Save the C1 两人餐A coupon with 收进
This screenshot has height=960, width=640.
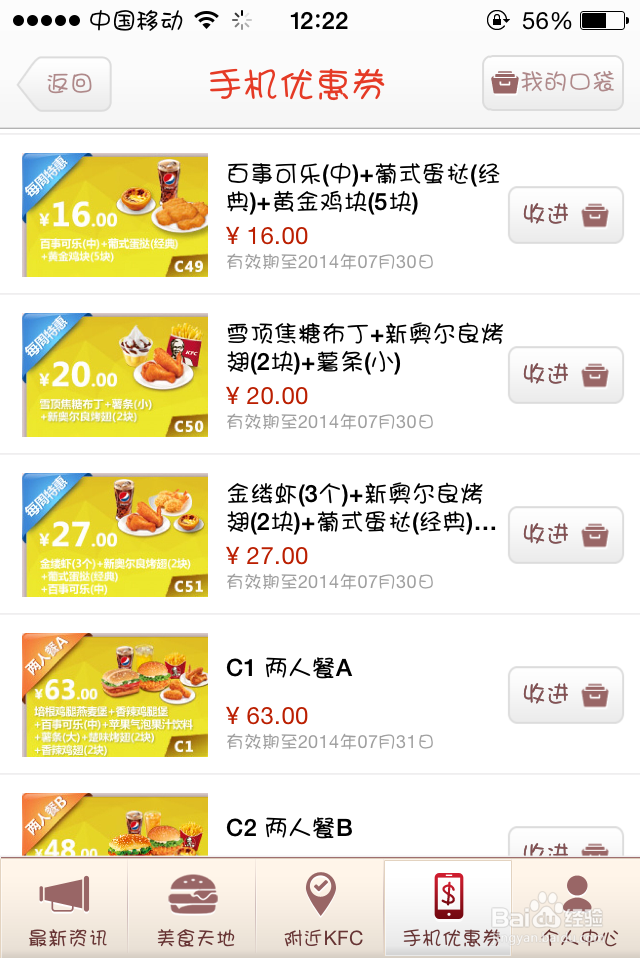click(x=565, y=695)
